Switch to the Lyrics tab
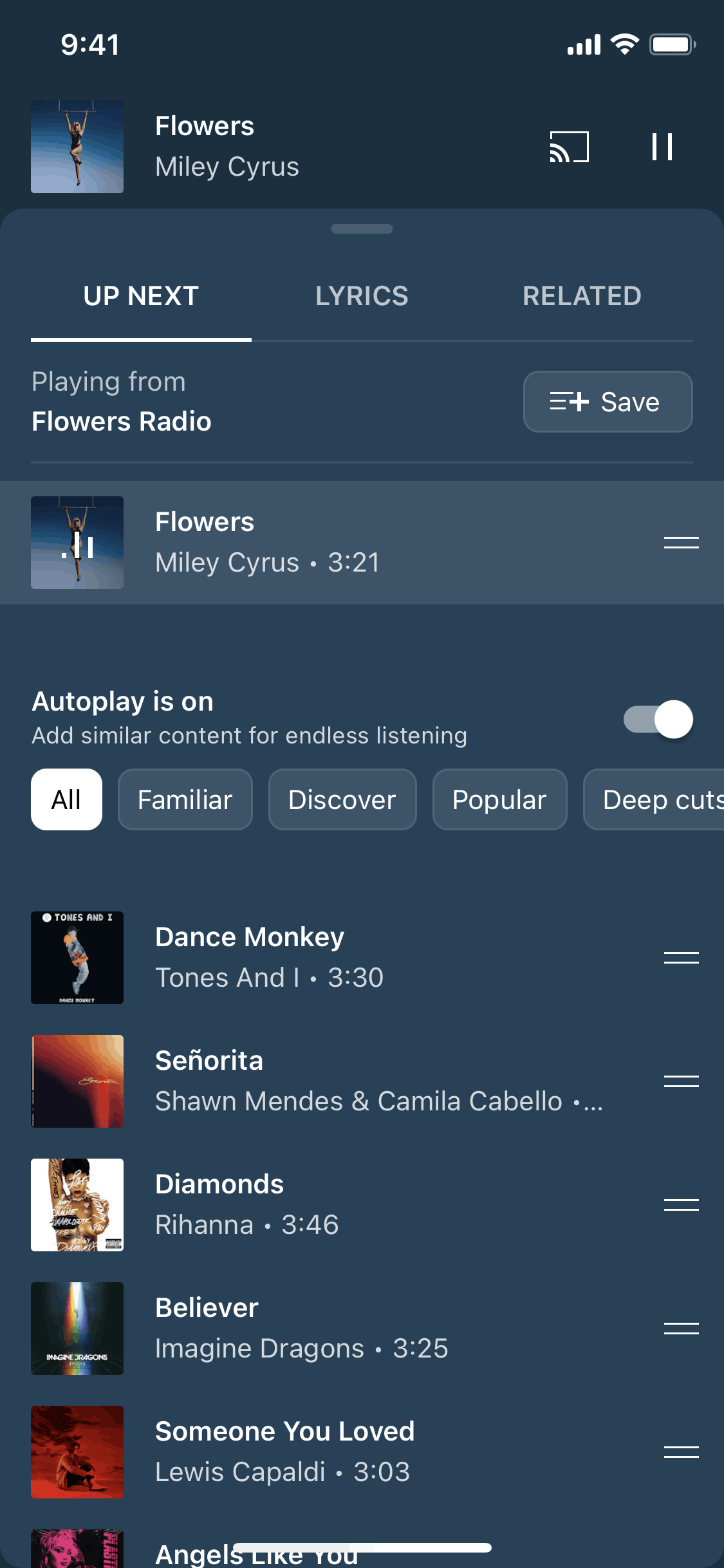 (362, 296)
